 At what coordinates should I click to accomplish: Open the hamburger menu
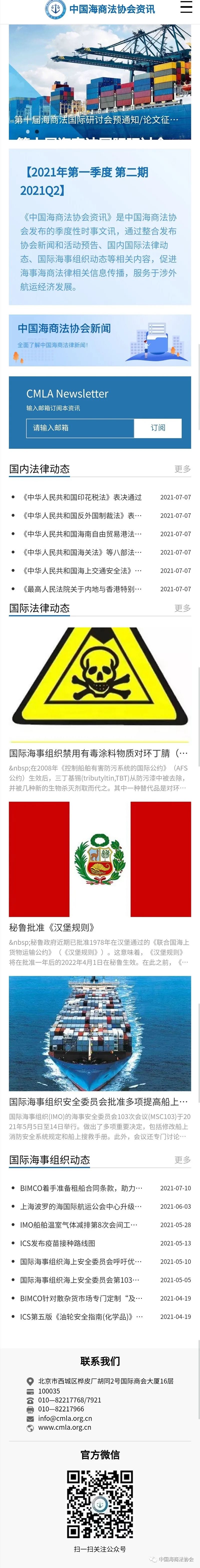[x=186, y=8]
